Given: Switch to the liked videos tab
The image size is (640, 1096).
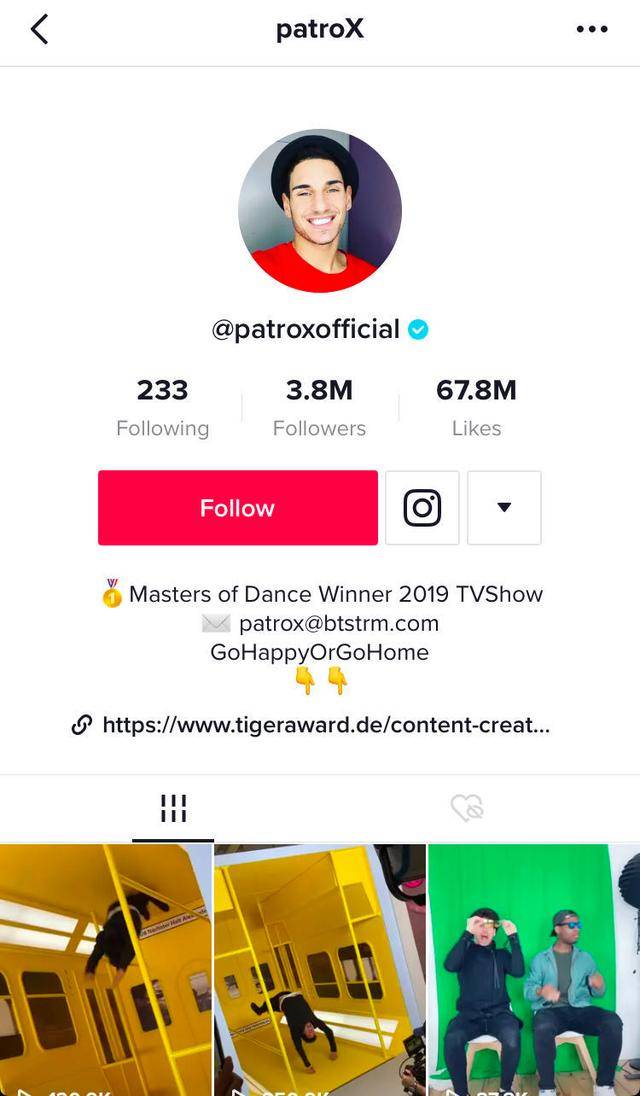Looking at the screenshot, I should [466, 808].
